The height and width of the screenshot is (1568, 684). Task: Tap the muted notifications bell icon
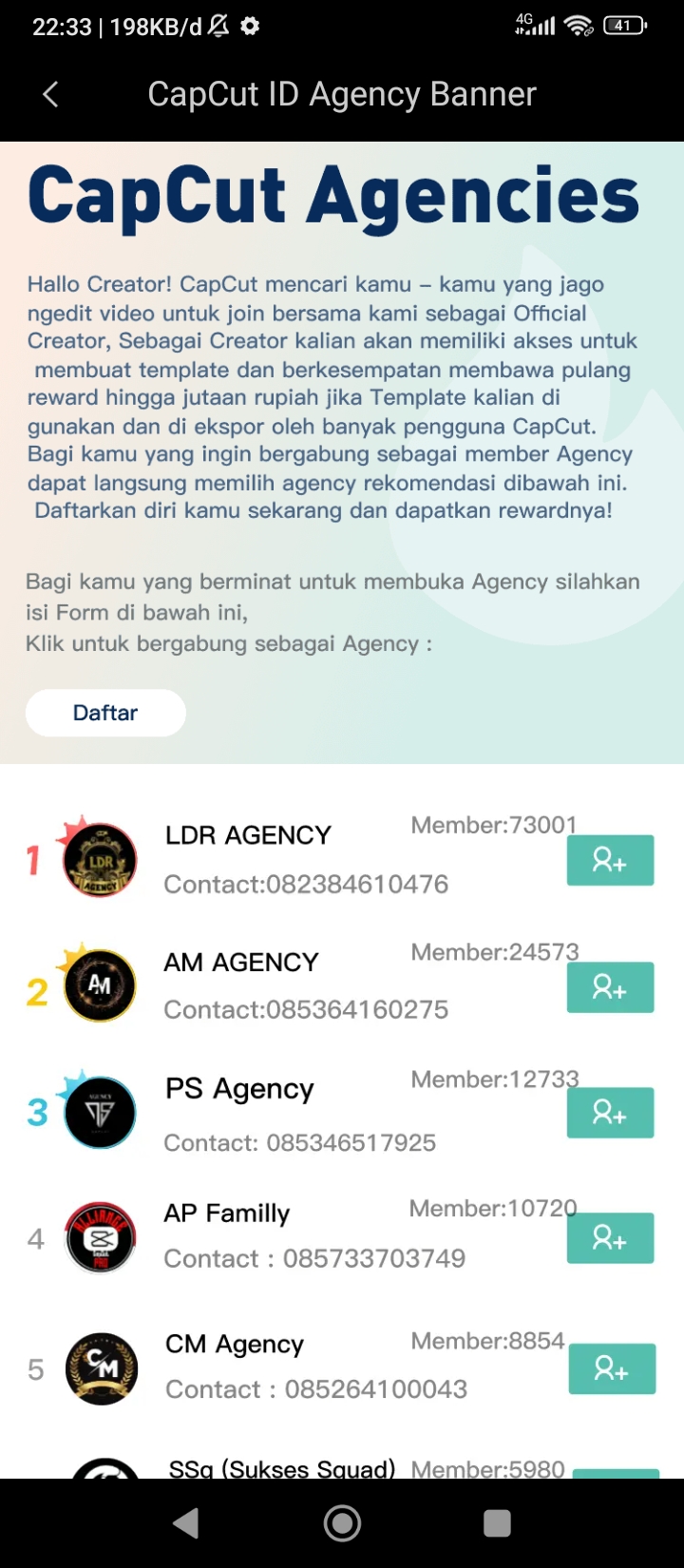tap(217, 26)
